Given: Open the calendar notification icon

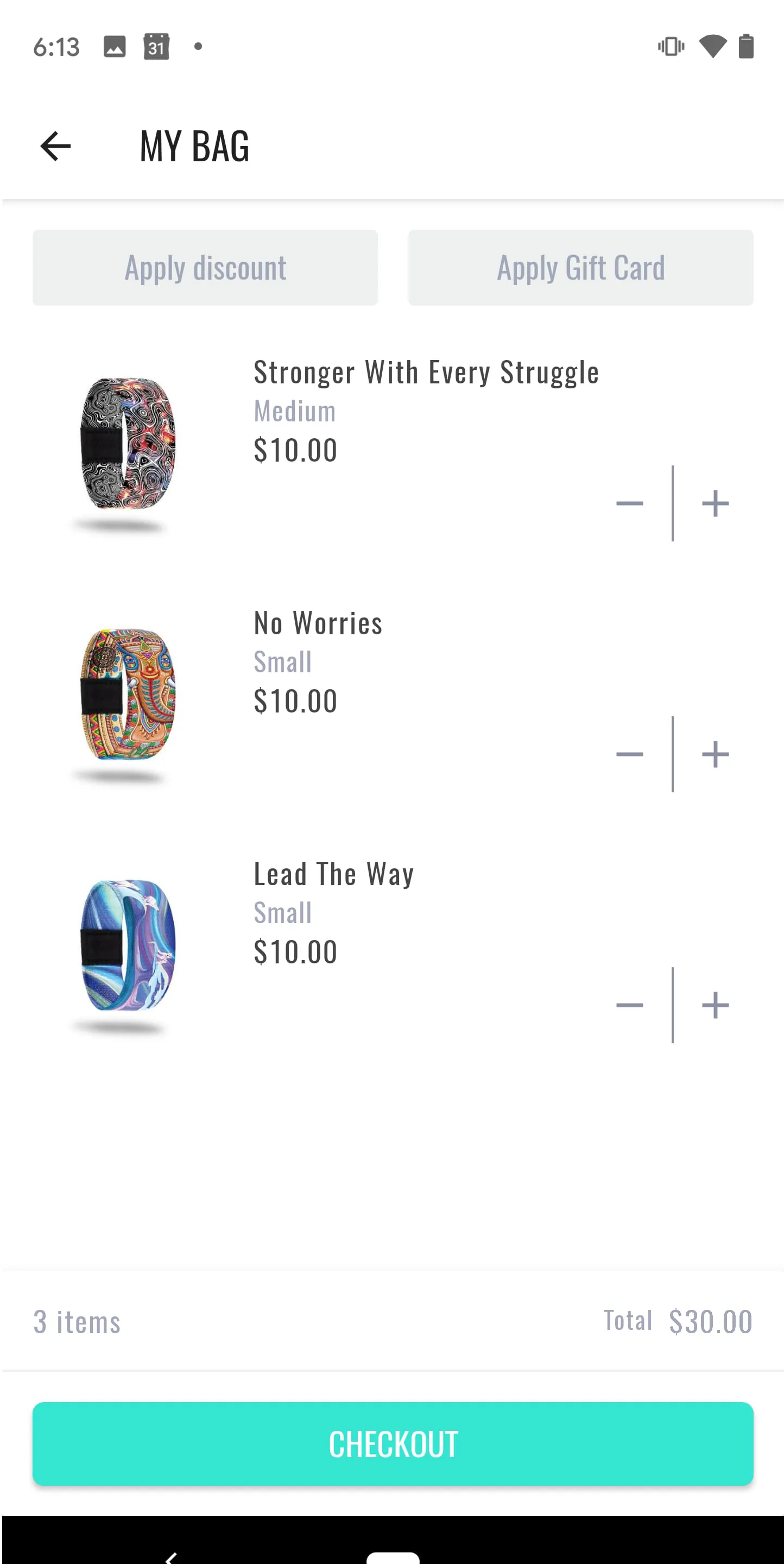Looking at the screenshot, I should (x=155, y=47).
